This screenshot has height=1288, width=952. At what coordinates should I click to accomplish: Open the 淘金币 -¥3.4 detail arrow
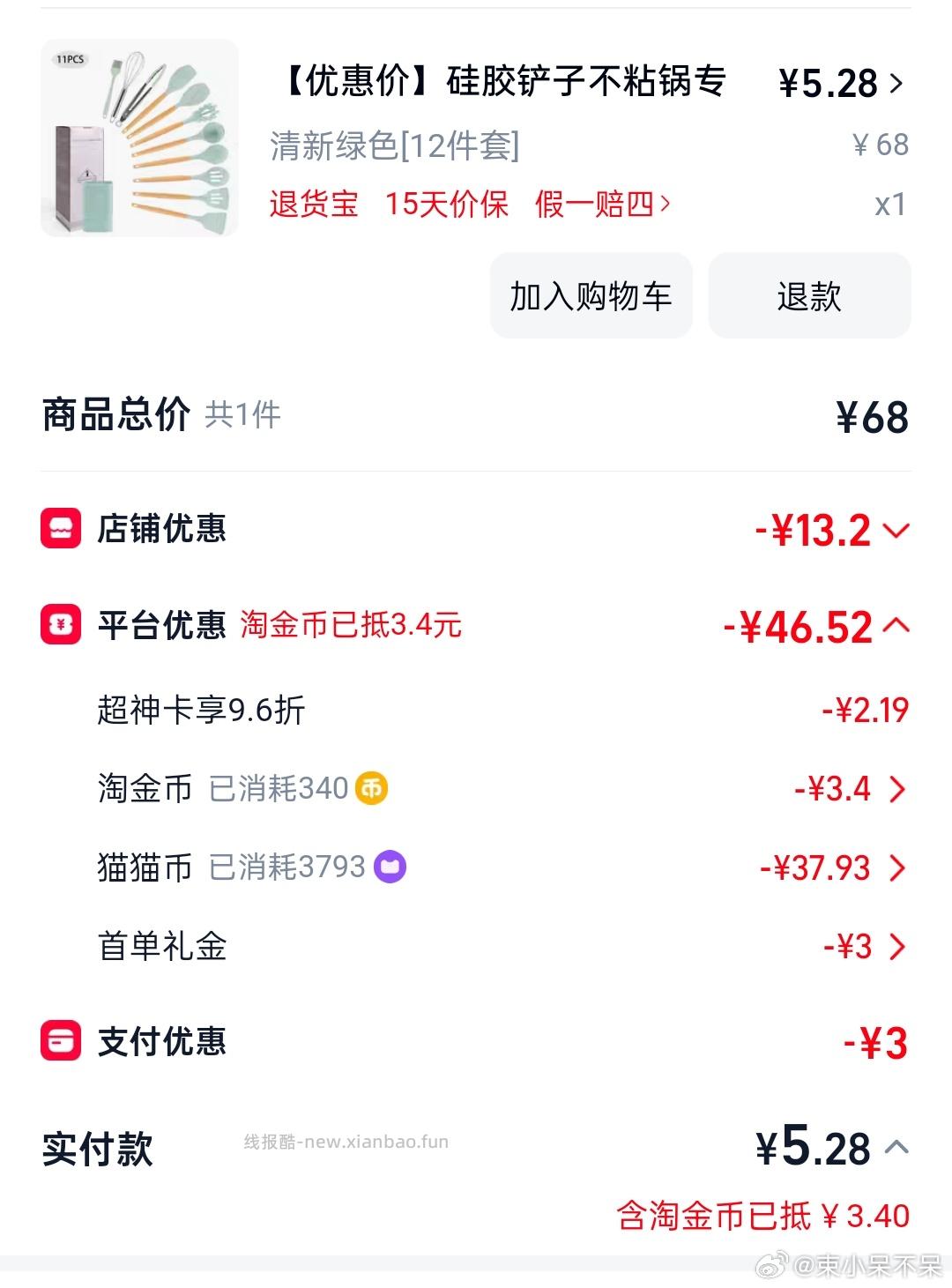[x=897, y=789]
